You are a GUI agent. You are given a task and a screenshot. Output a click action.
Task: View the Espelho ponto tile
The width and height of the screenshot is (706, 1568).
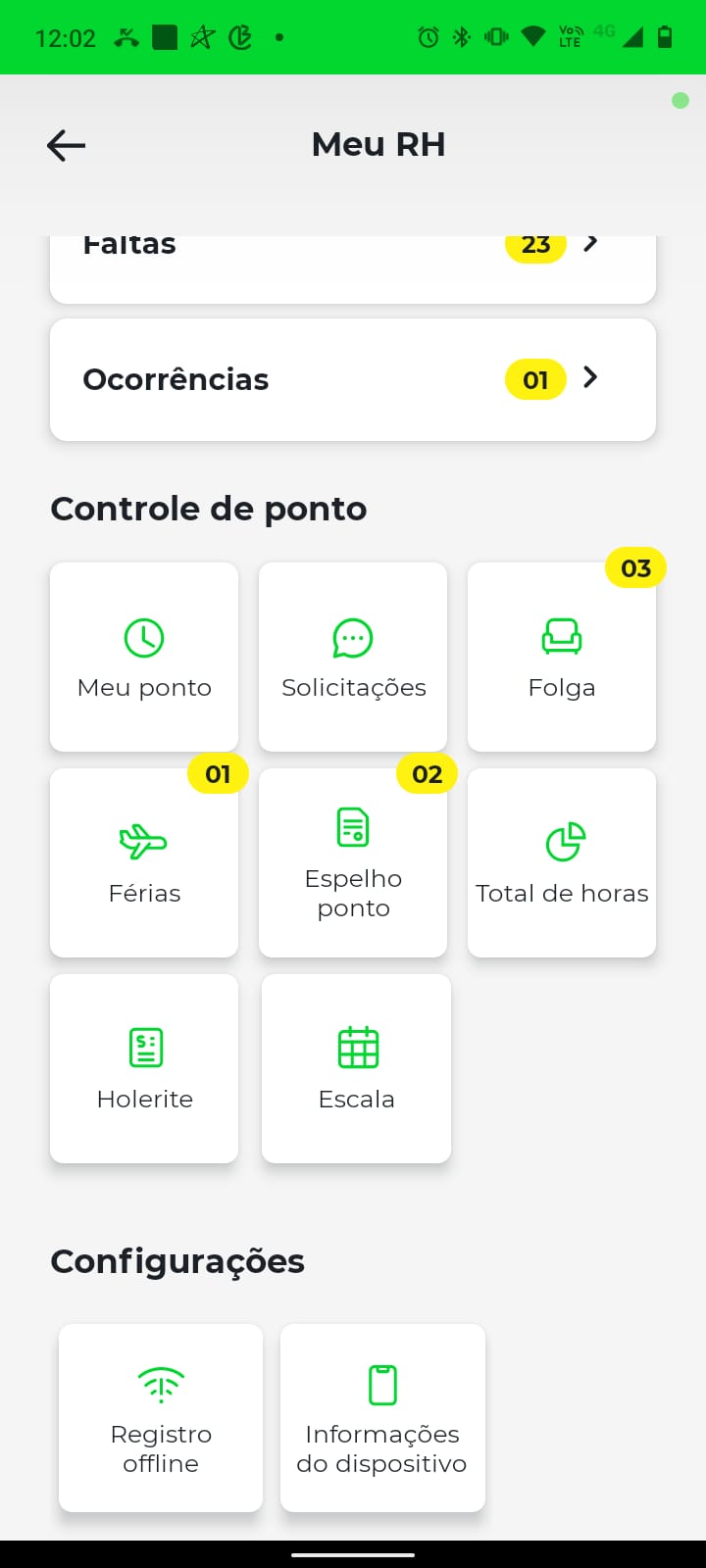tap(353, 862)
